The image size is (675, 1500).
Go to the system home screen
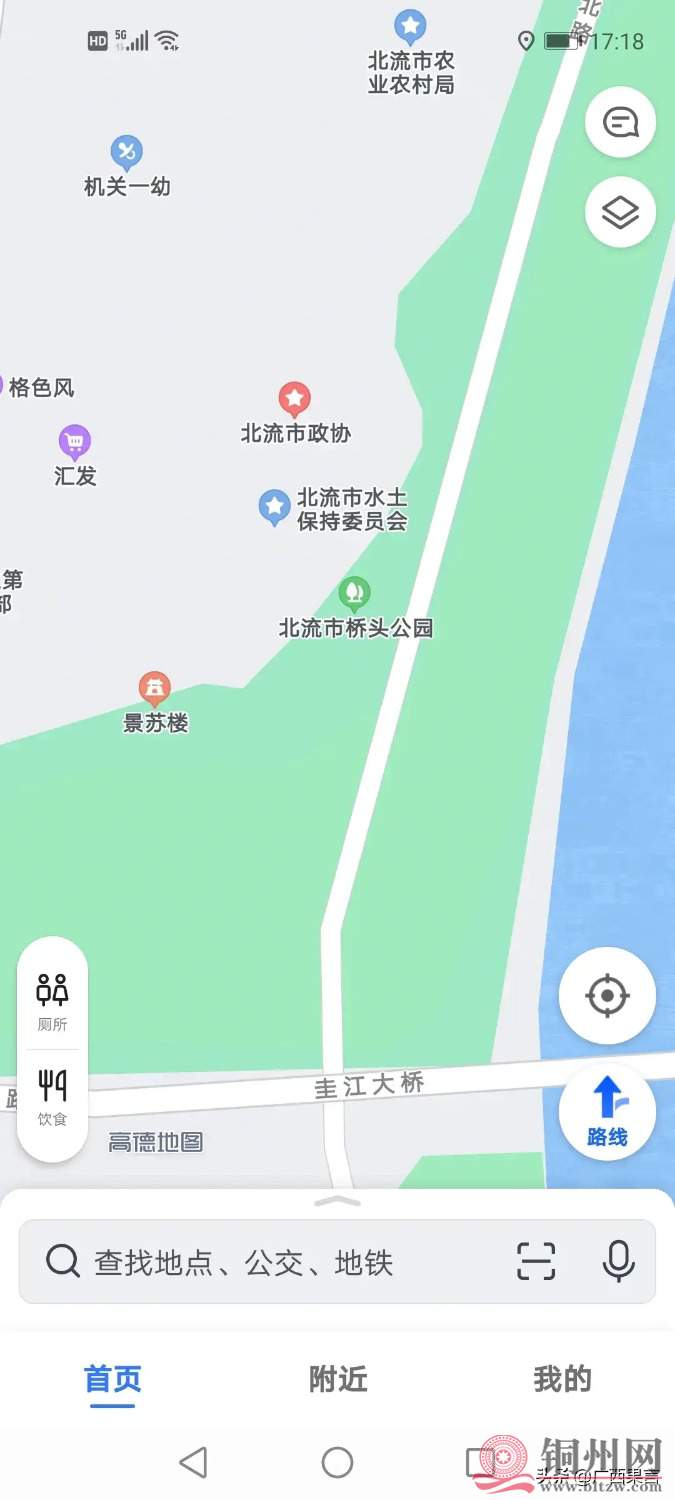point(337,1462)
